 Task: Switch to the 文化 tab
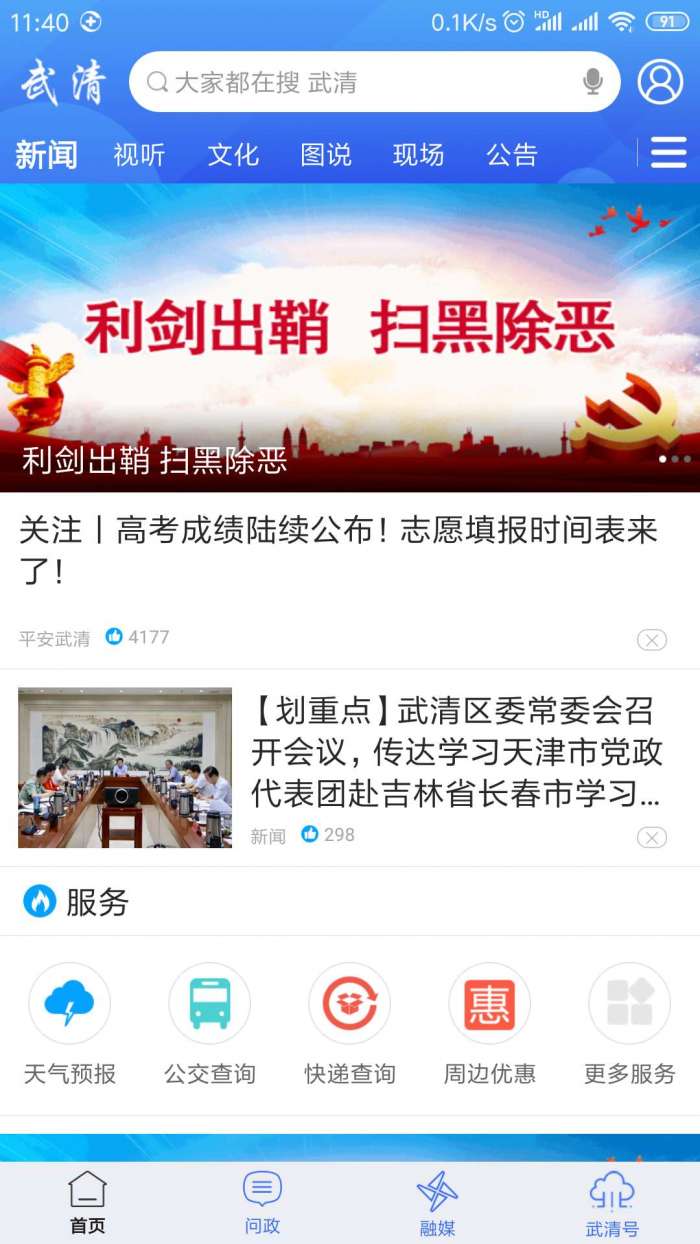tap(233, 155)
